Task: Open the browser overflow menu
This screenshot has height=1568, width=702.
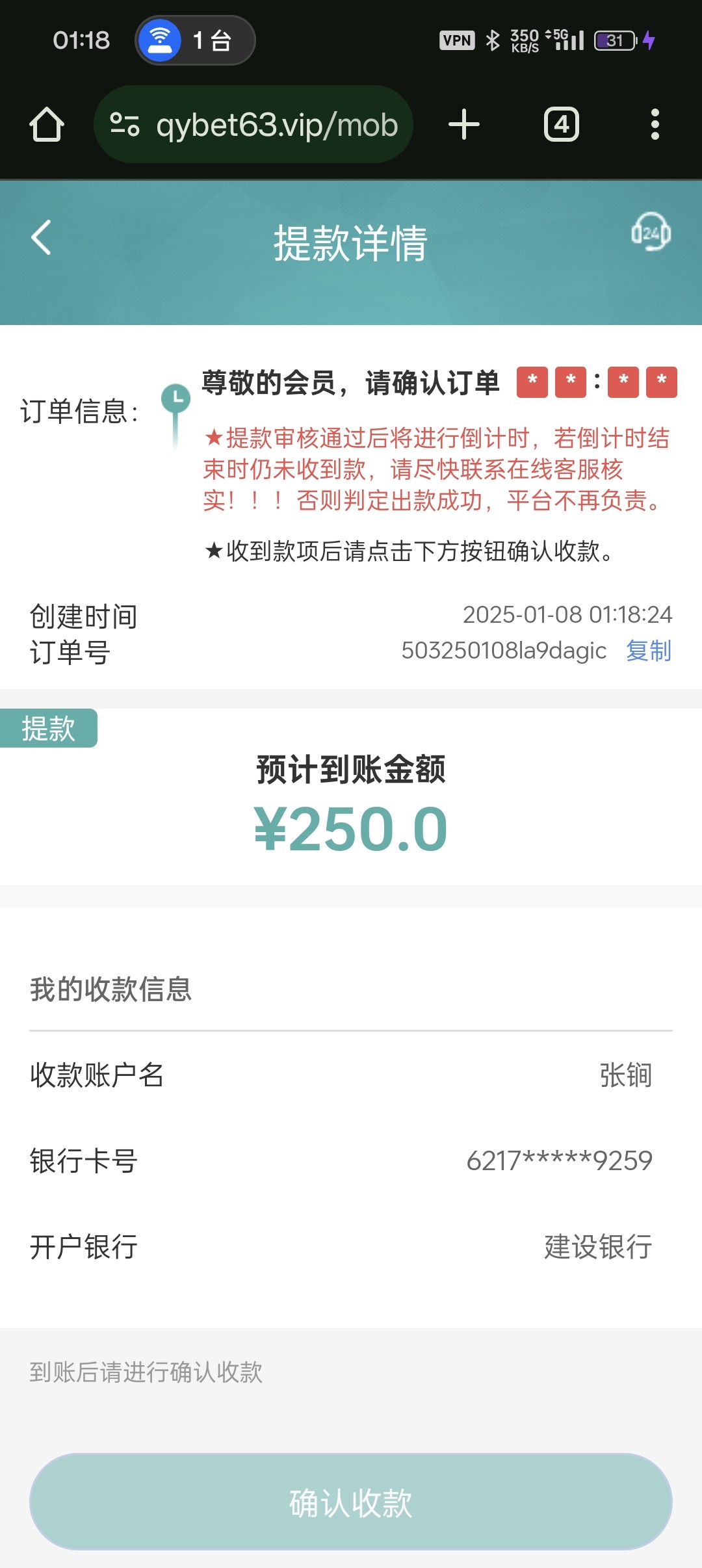Action: click(x=655, y=124)
